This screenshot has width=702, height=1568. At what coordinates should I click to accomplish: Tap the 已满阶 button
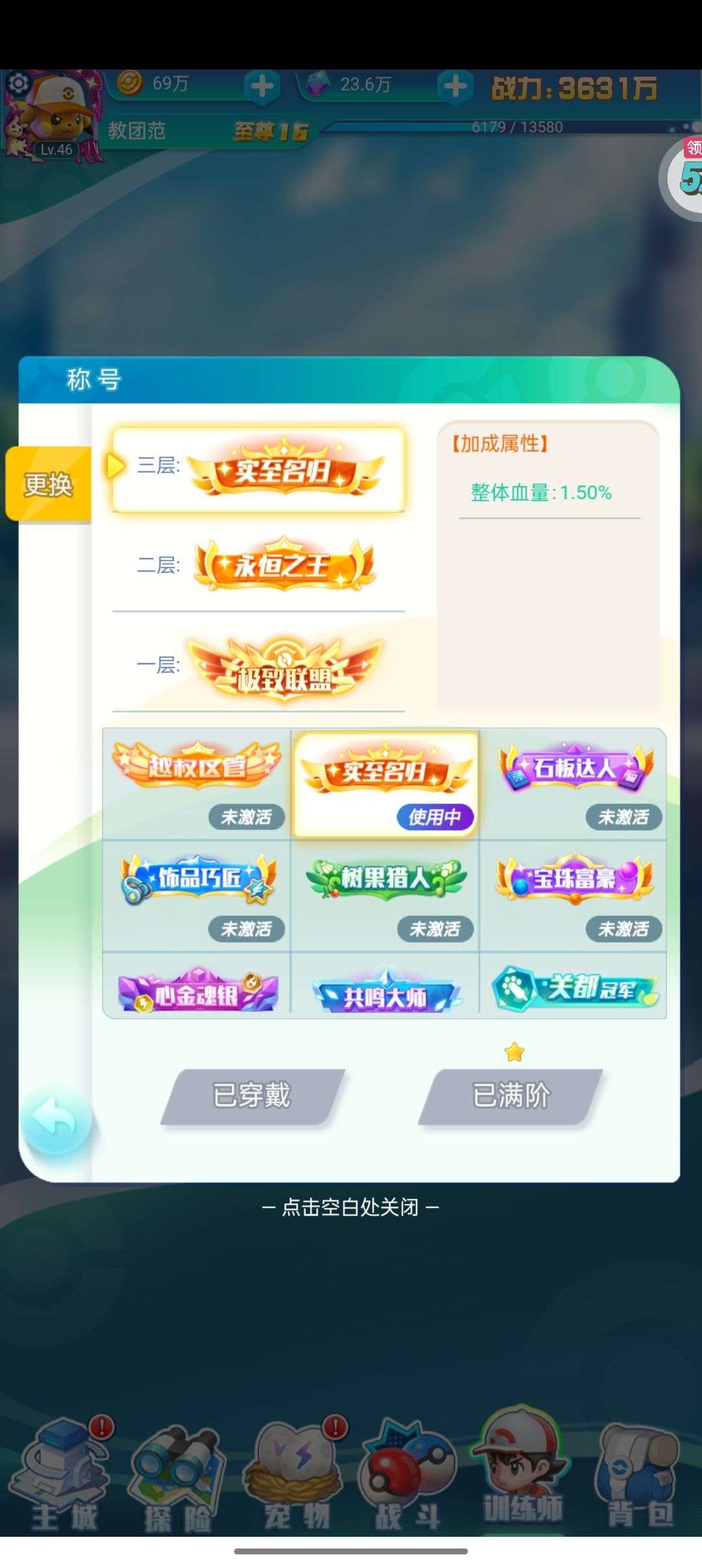(511, 1096)
